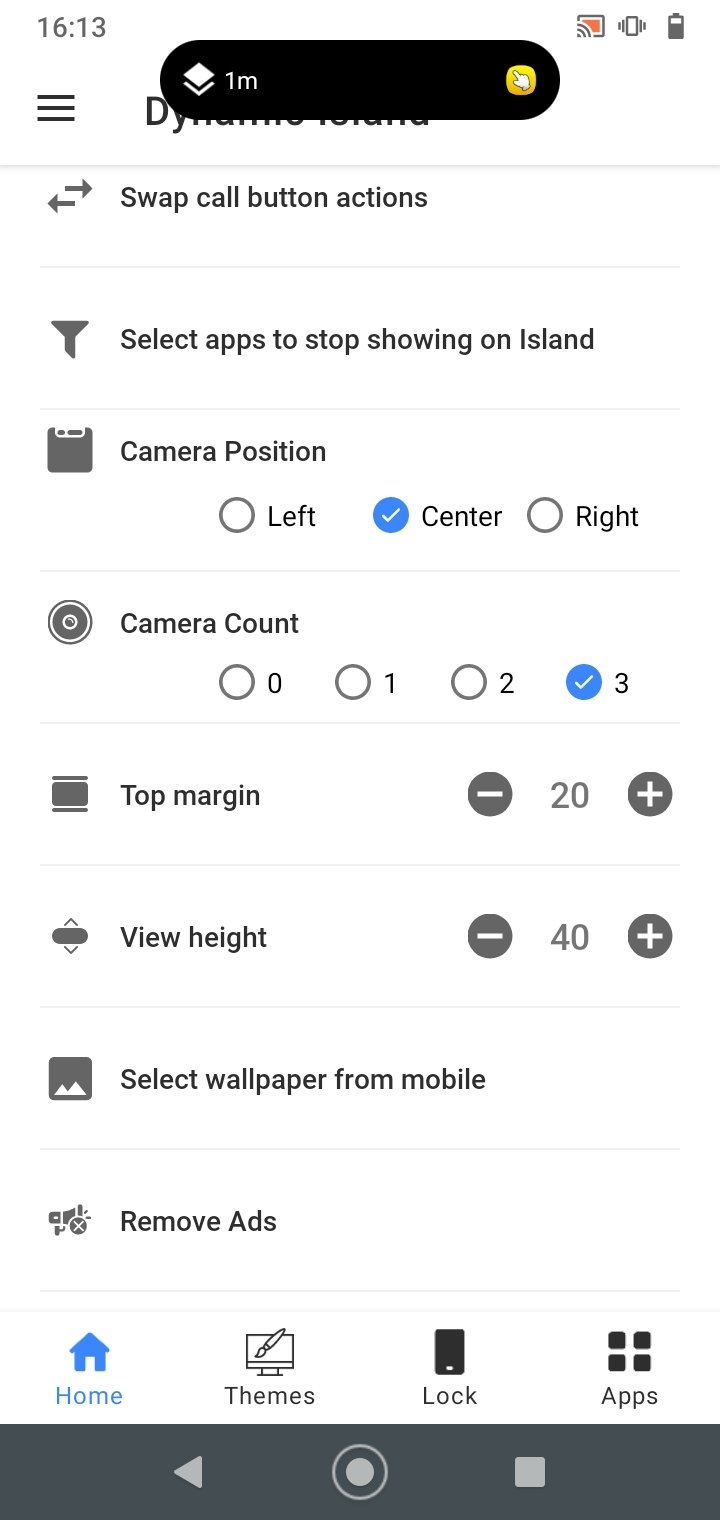Viewport: 720px width, 1520px height.
Task: Switch to the Themes tab
Action: [x=270, y=1368]
